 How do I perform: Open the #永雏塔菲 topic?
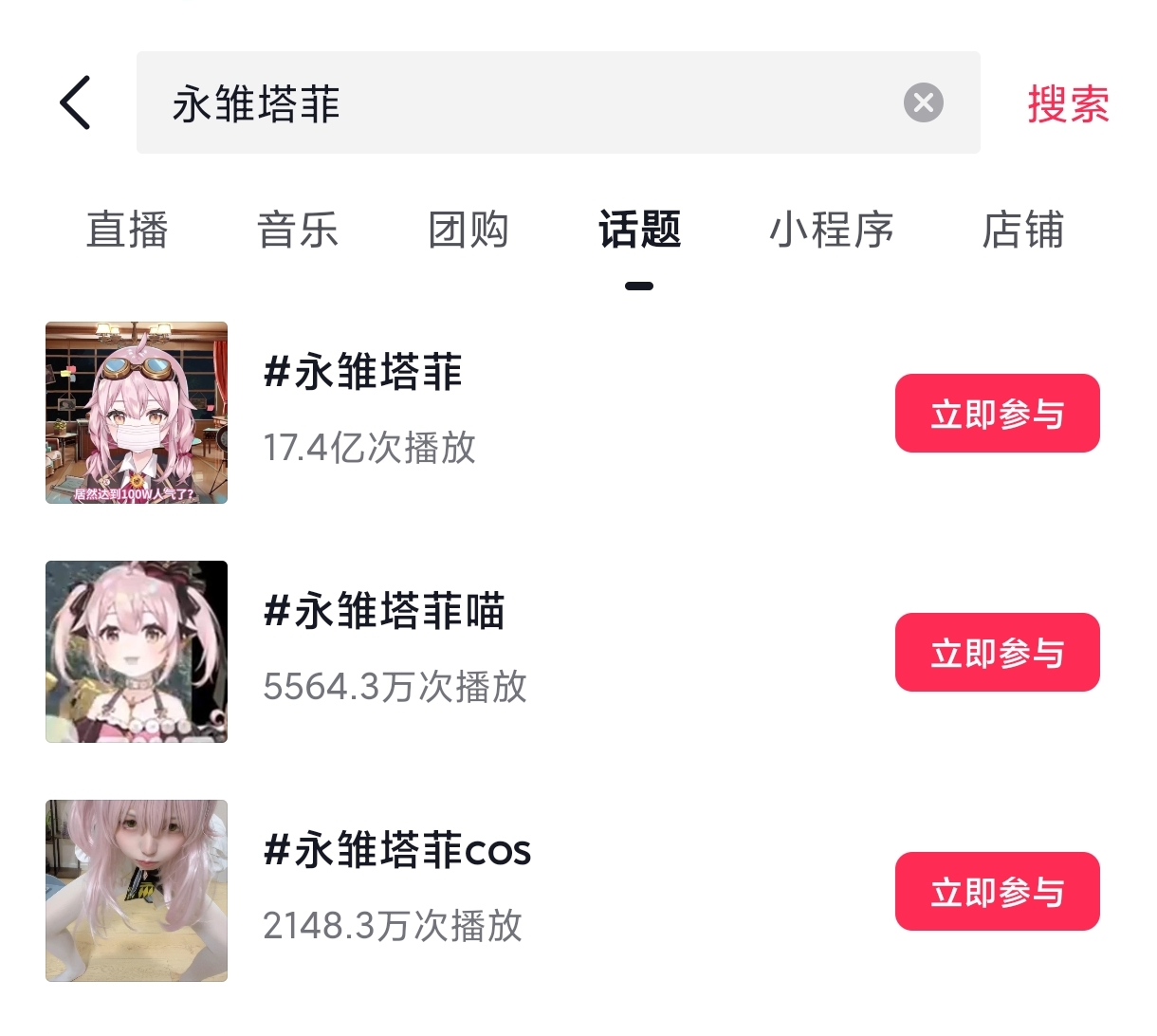coord(363,372)
